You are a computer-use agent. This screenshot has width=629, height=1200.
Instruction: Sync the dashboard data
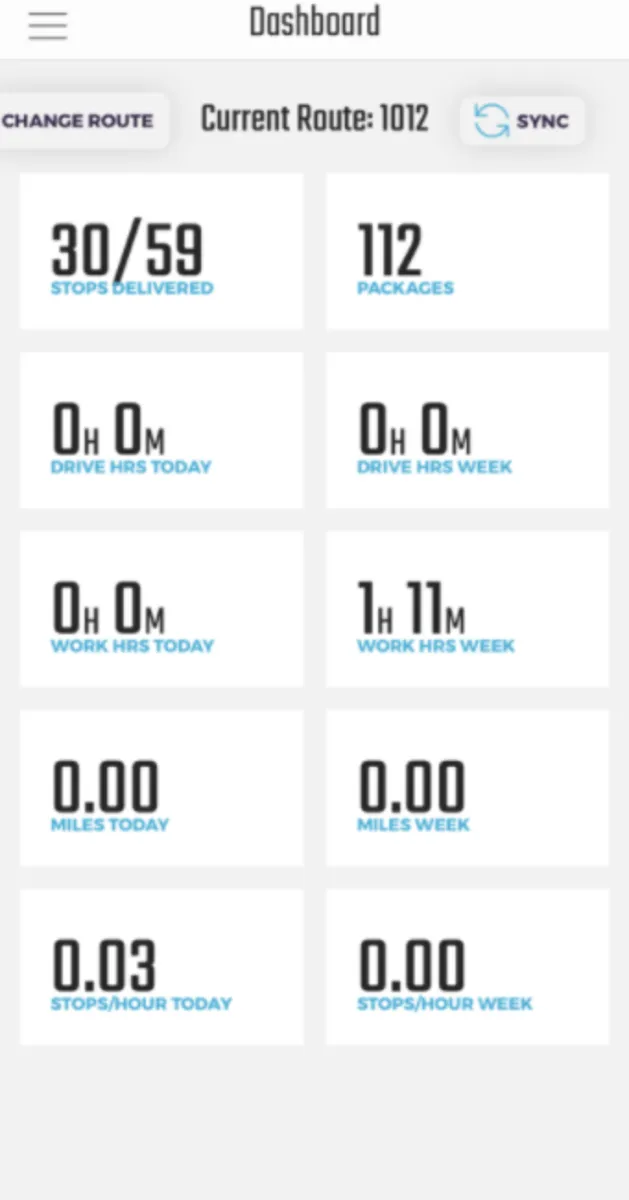(x=522, y=121)
